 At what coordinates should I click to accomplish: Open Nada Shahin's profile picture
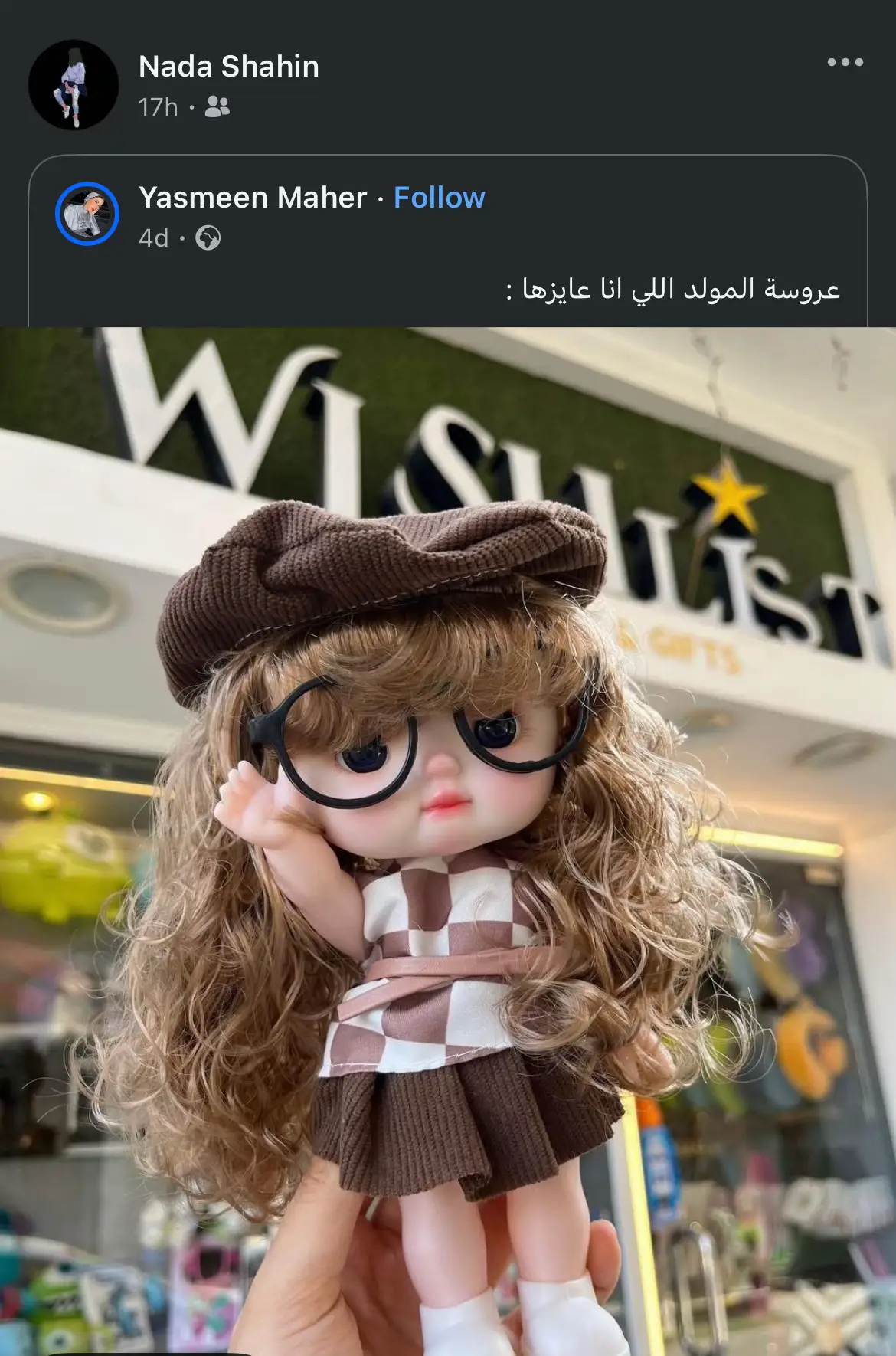point(74,84)
